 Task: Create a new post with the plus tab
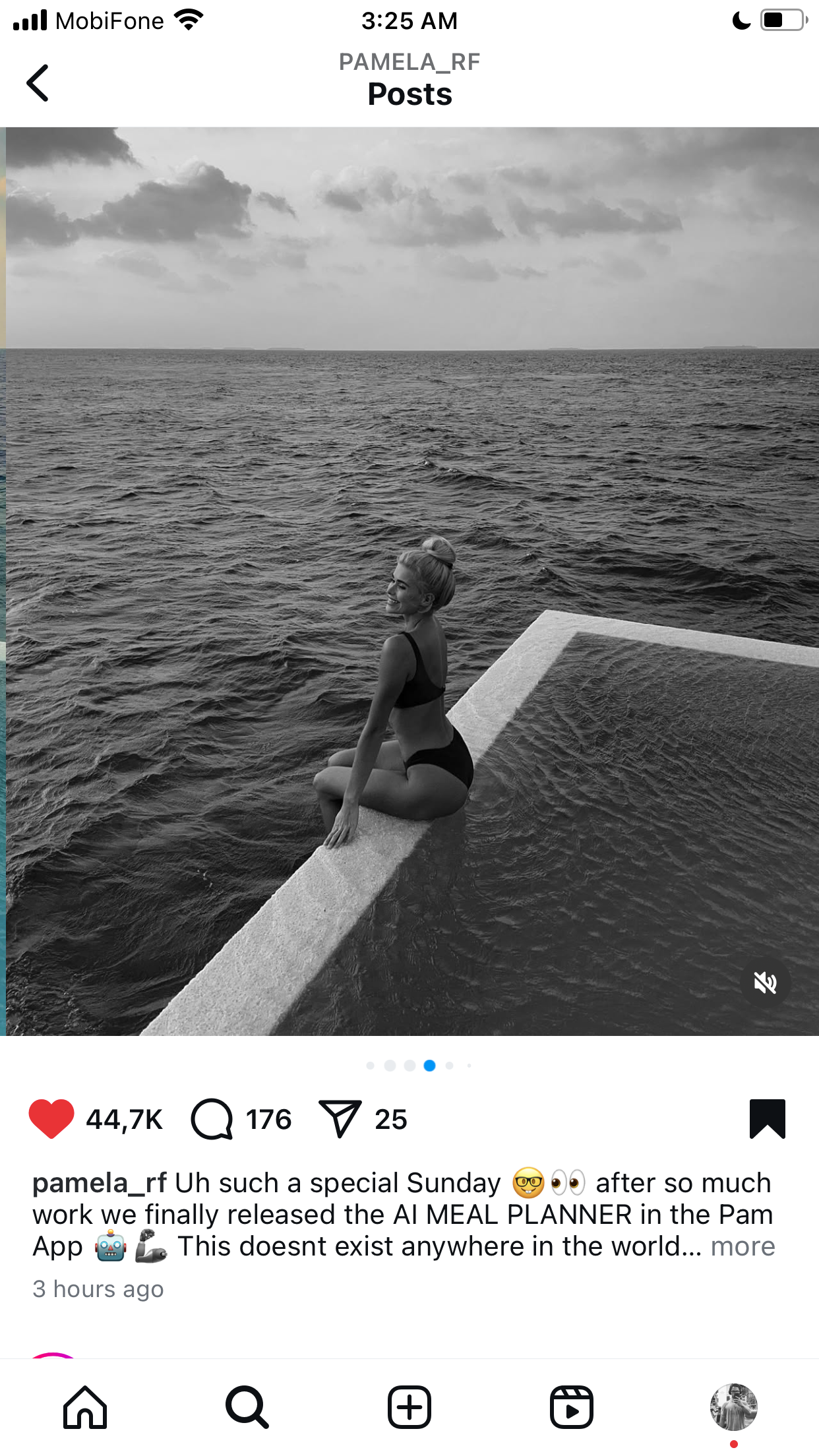(x=409, y=1407)
